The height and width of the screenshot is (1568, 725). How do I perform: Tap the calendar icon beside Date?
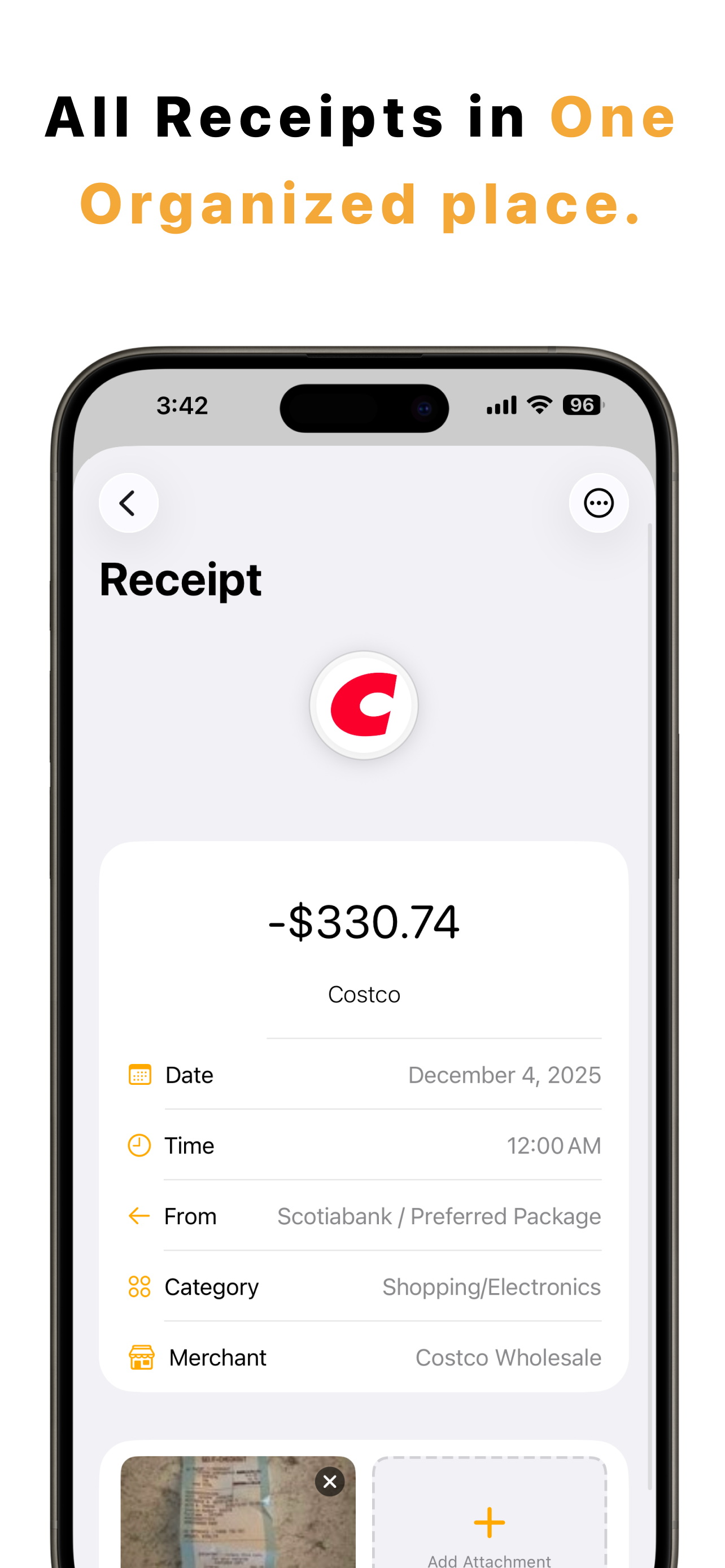(140, 1075)
